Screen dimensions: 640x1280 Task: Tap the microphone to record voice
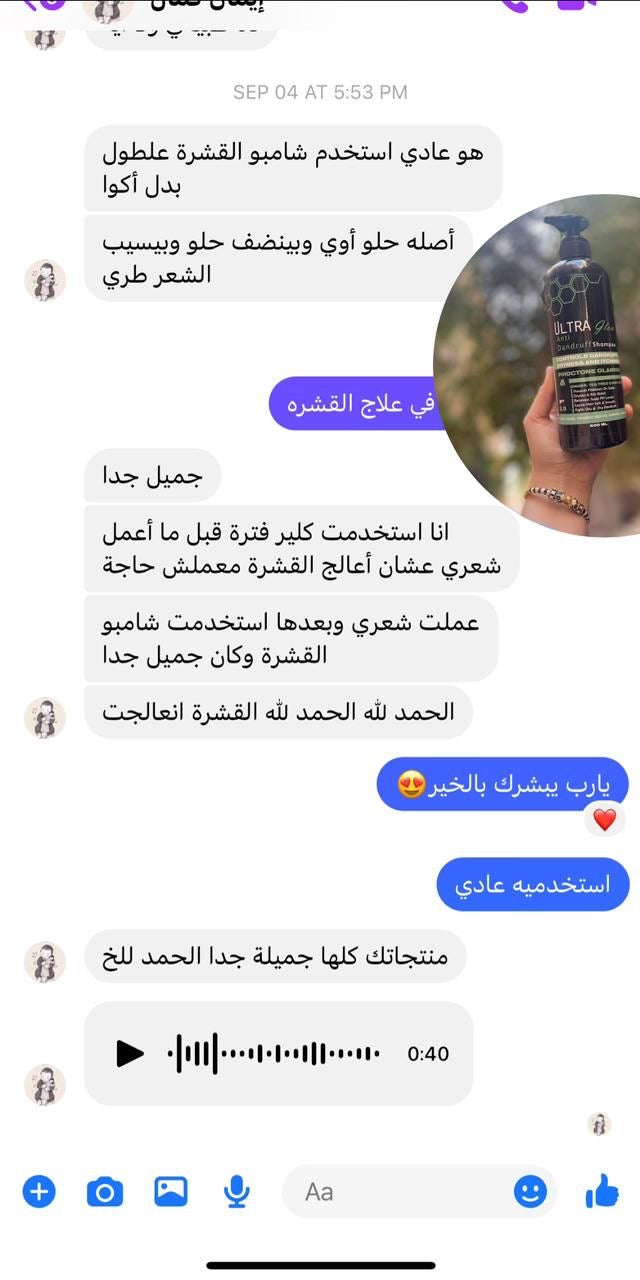tap(236, 1191)
